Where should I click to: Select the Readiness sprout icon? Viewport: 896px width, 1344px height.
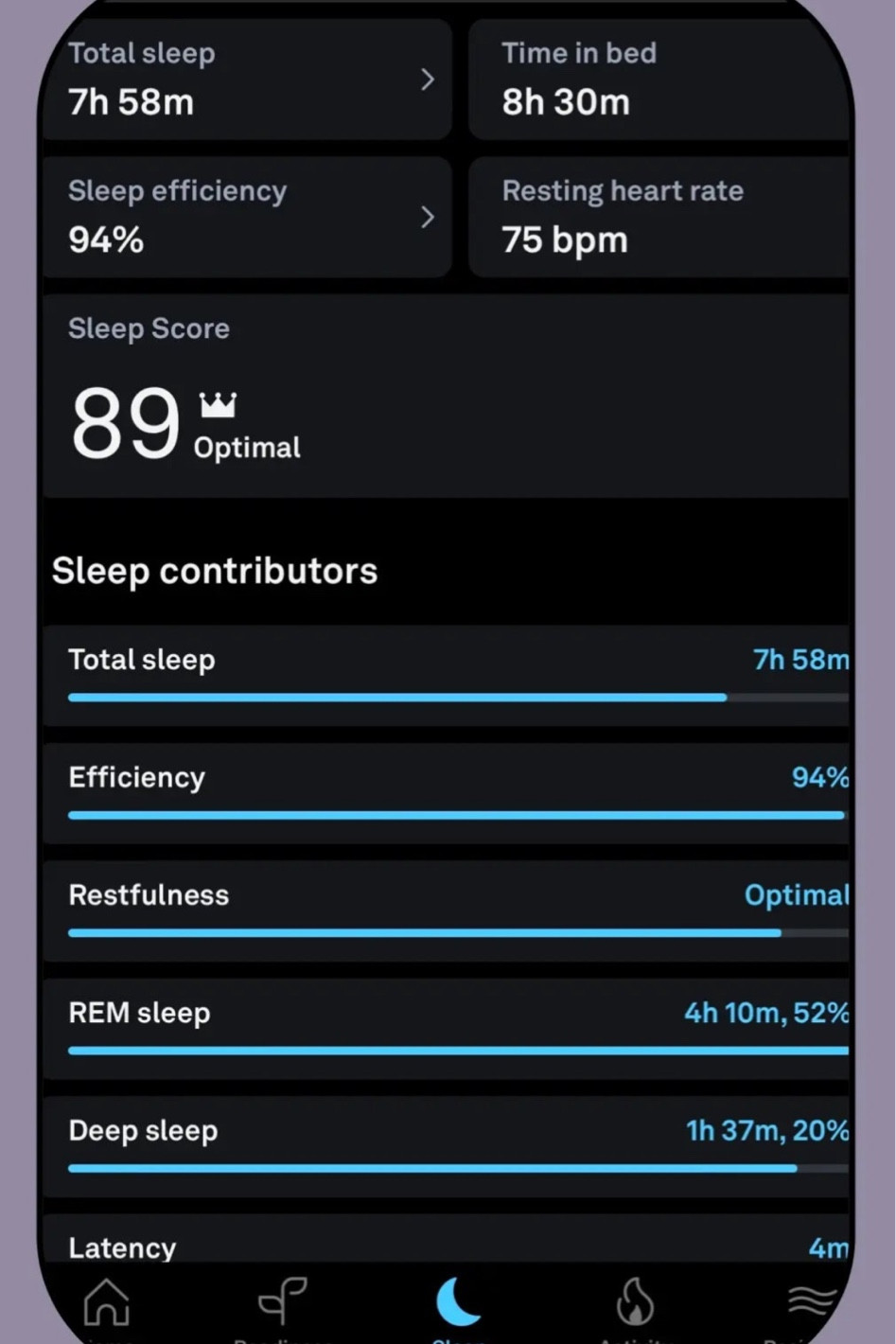point(283,1301)
